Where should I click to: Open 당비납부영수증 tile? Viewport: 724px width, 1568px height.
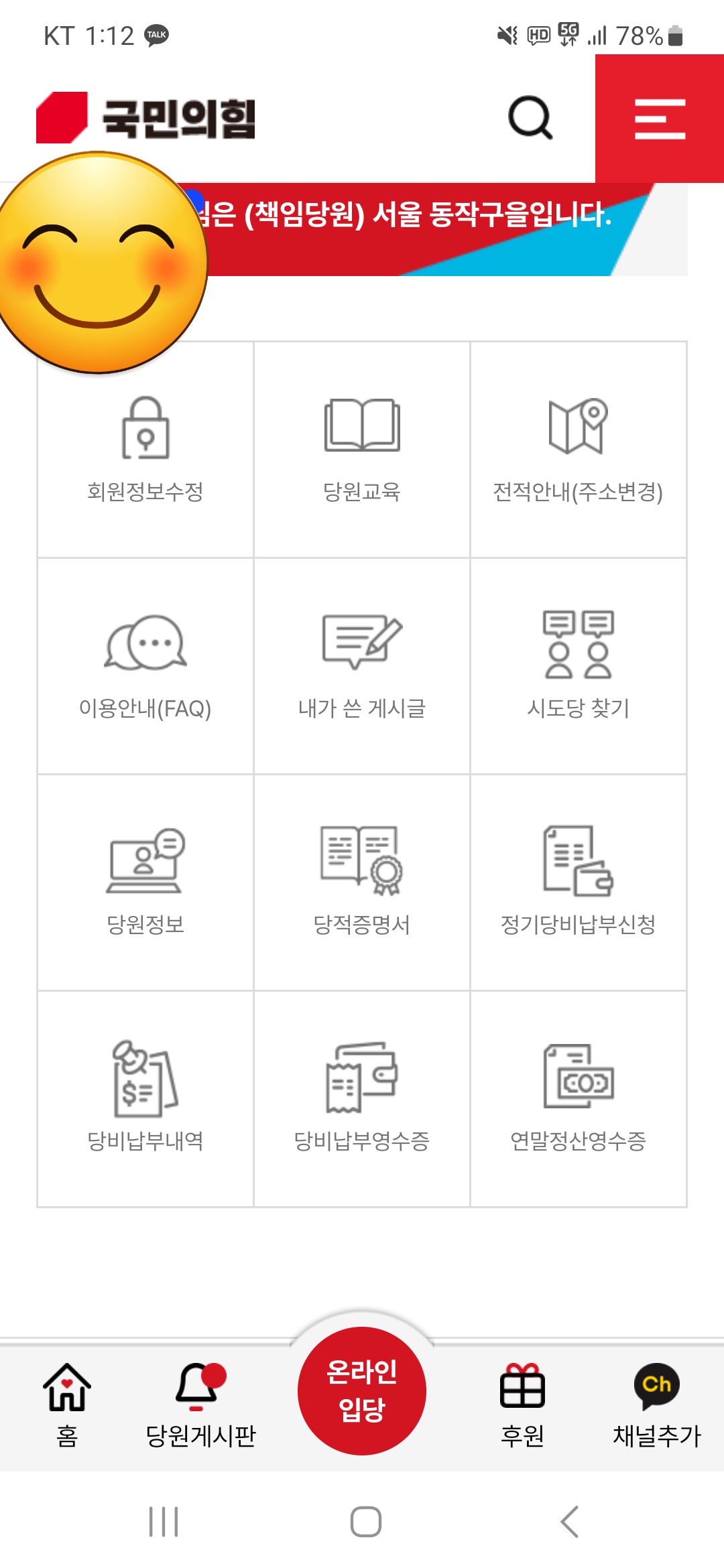click(362, 1099)
